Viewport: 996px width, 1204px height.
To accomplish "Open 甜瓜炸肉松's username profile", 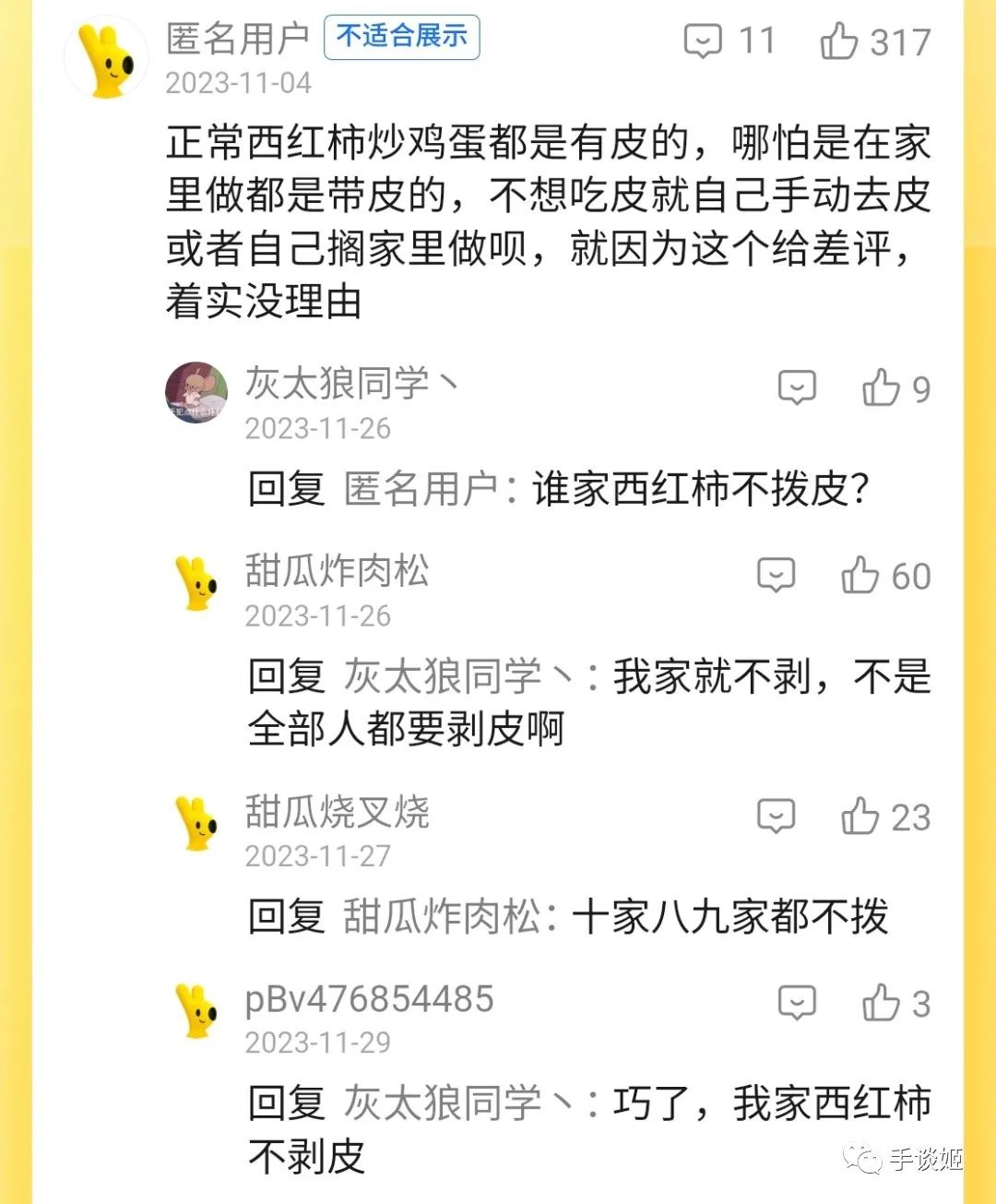I will 337,570.
